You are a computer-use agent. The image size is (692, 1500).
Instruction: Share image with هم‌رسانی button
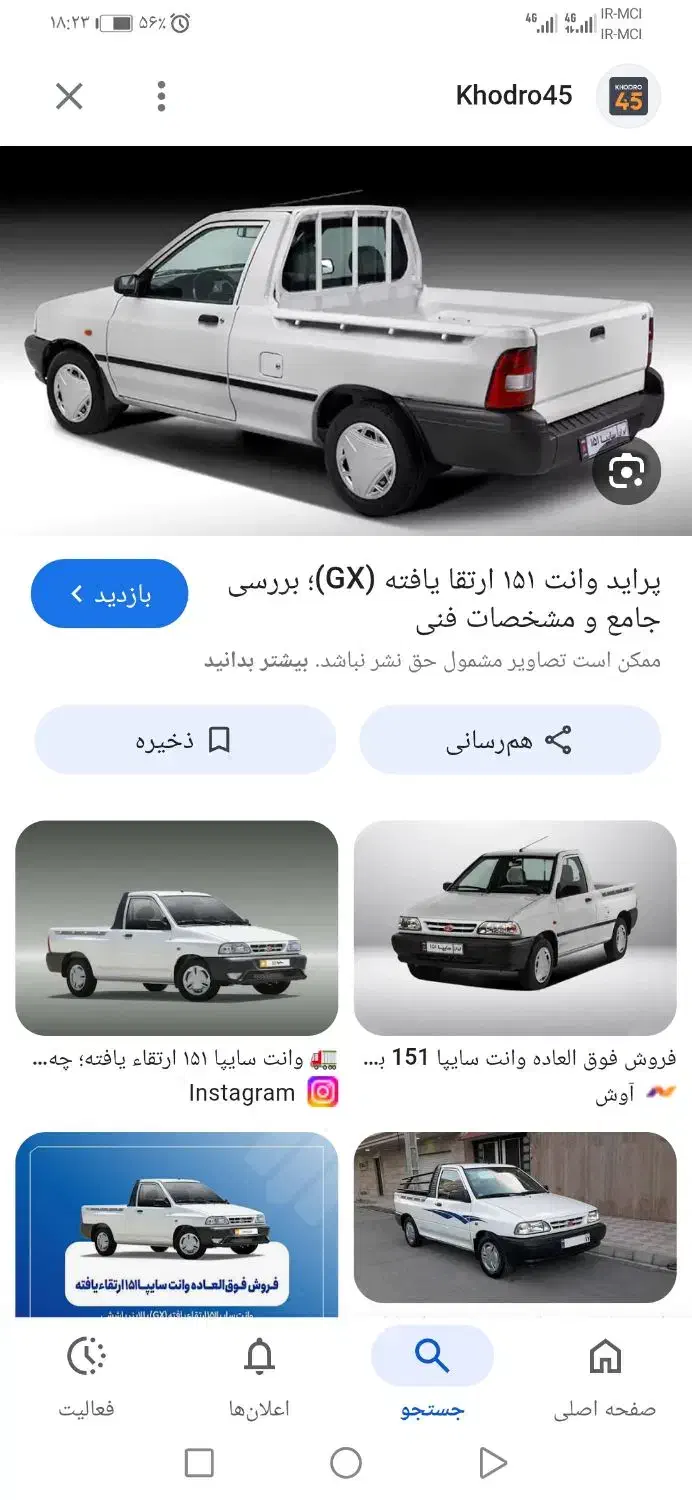510,740
